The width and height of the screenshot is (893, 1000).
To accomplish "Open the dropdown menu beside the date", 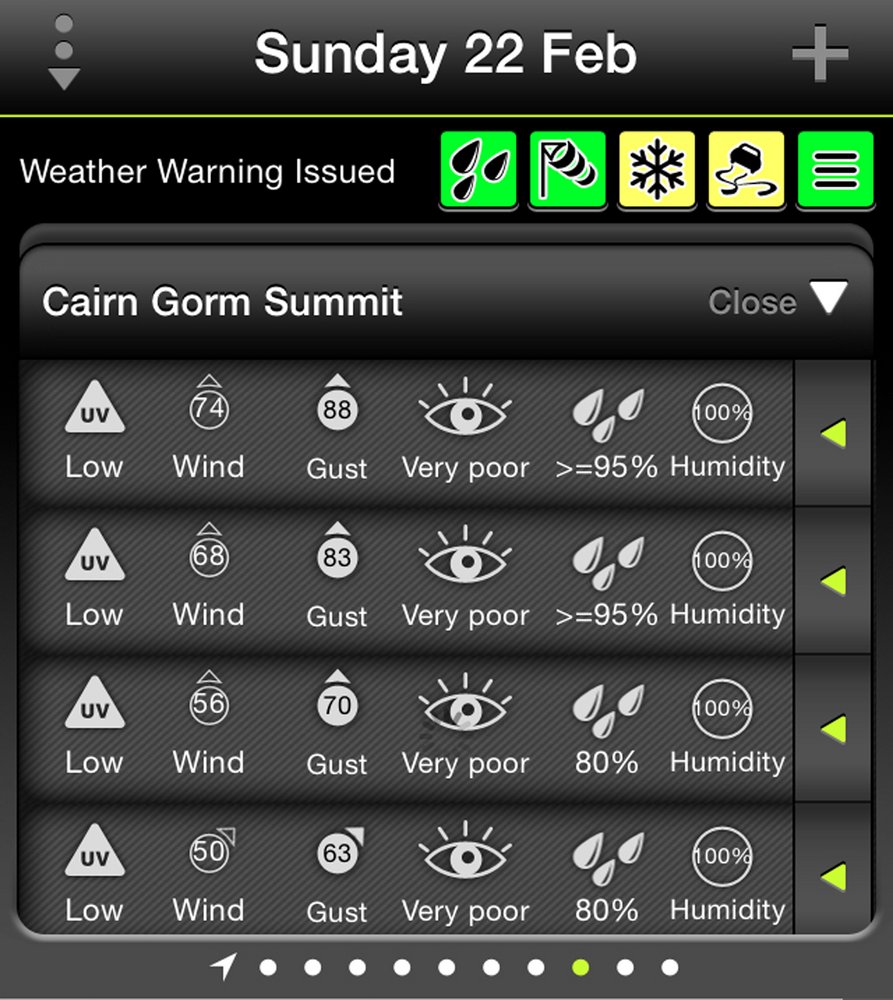I will click(x=64, y=53).
